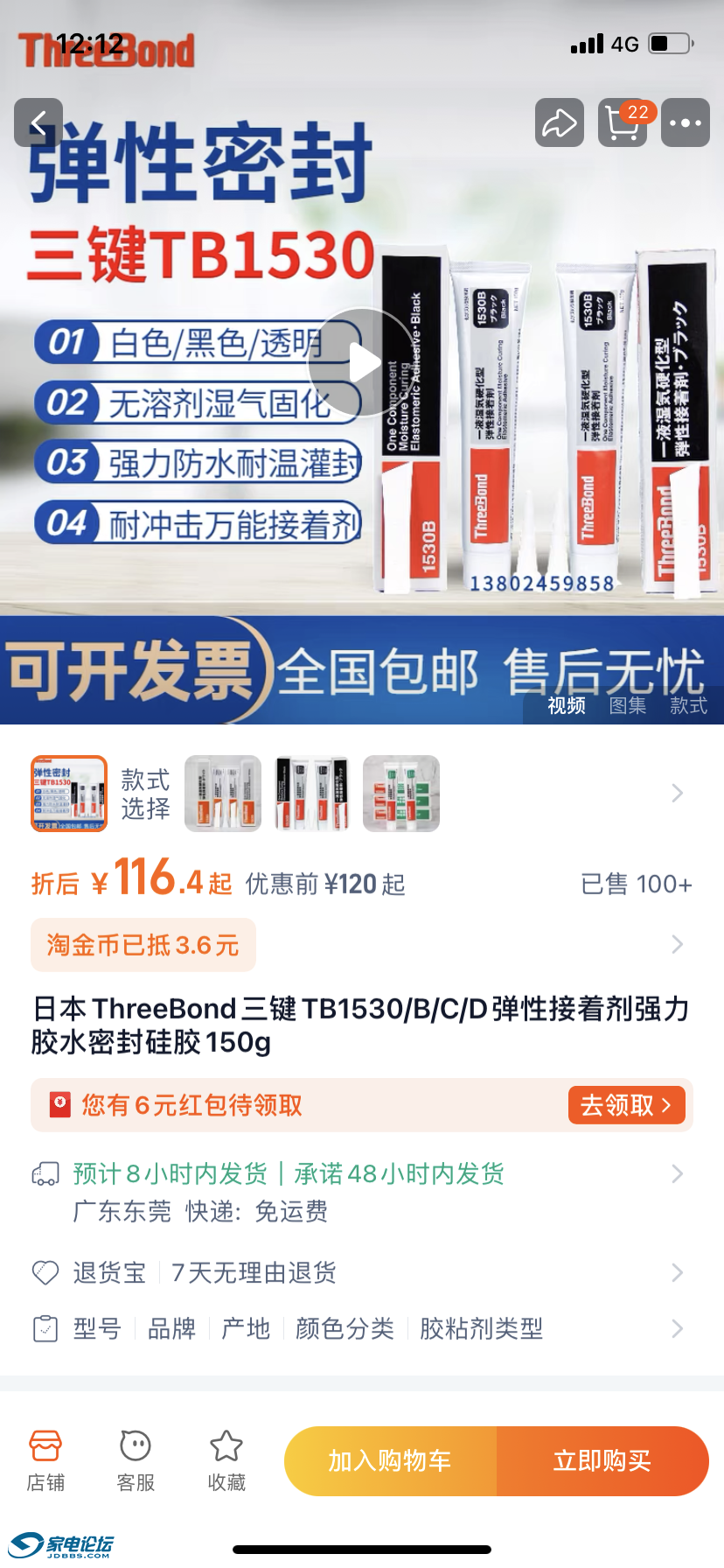Switch to the 款式 styles tab
The height and width of the screenshot is (1568, 724).
[x=688, y=706]
